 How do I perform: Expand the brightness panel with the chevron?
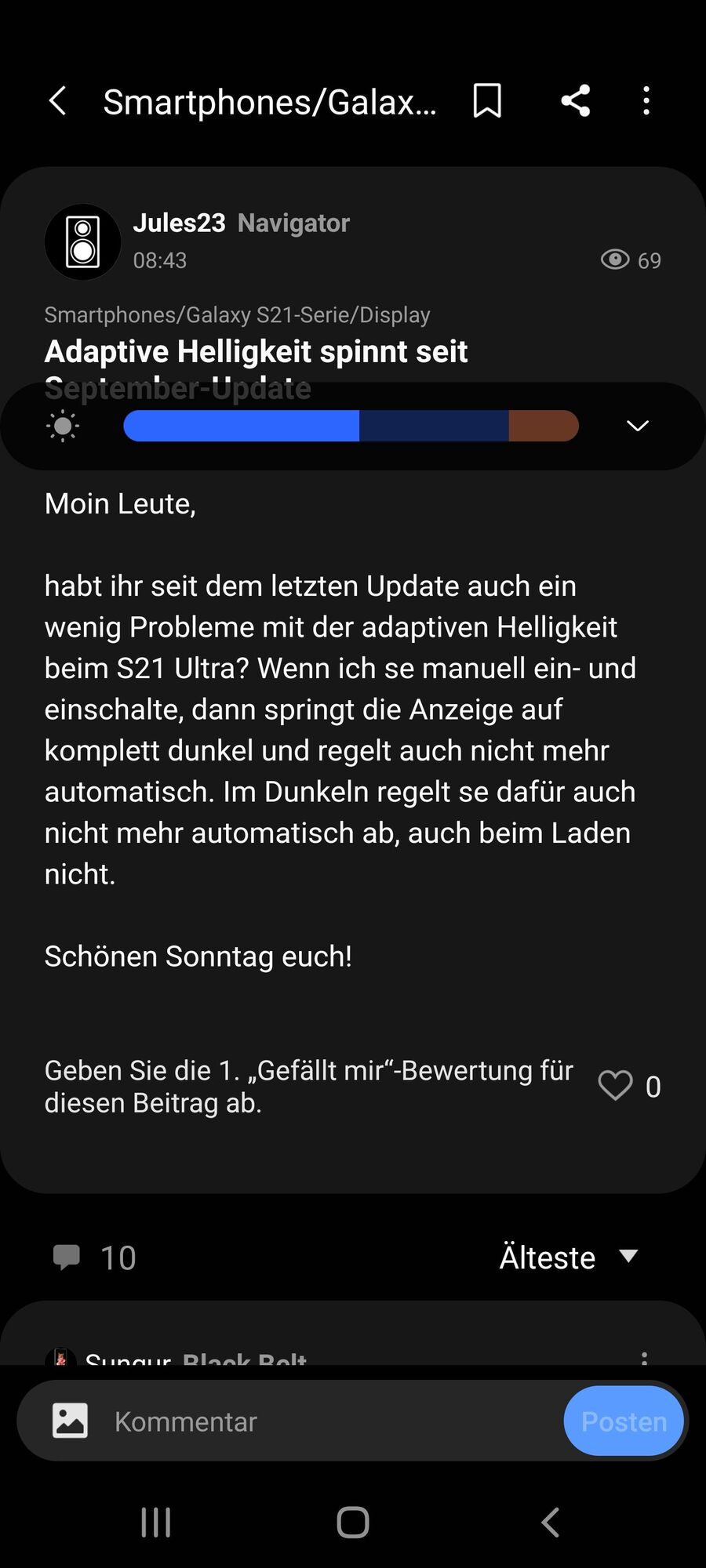tap(636, 426)
